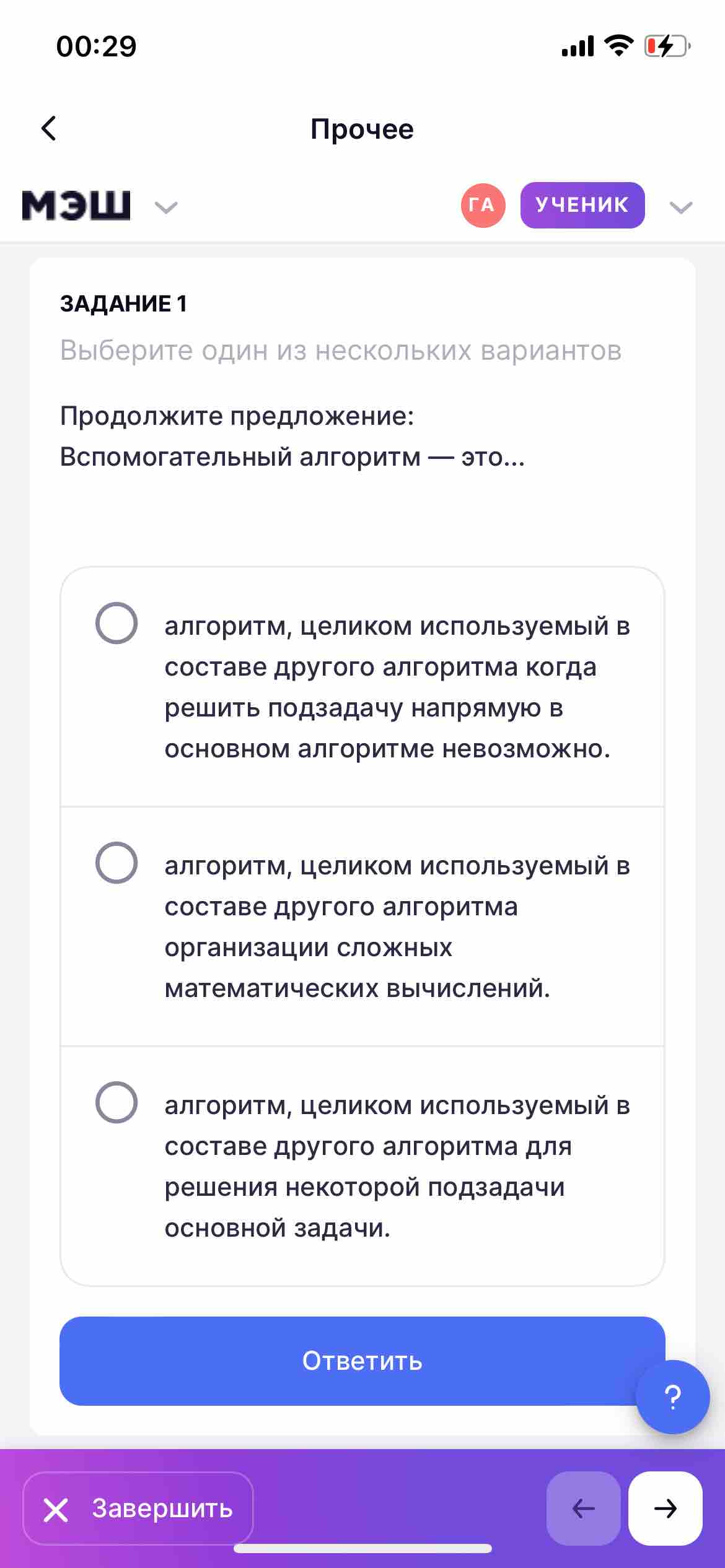Open the ГА profile avatar
The image size is (725, 1568).
483,205
